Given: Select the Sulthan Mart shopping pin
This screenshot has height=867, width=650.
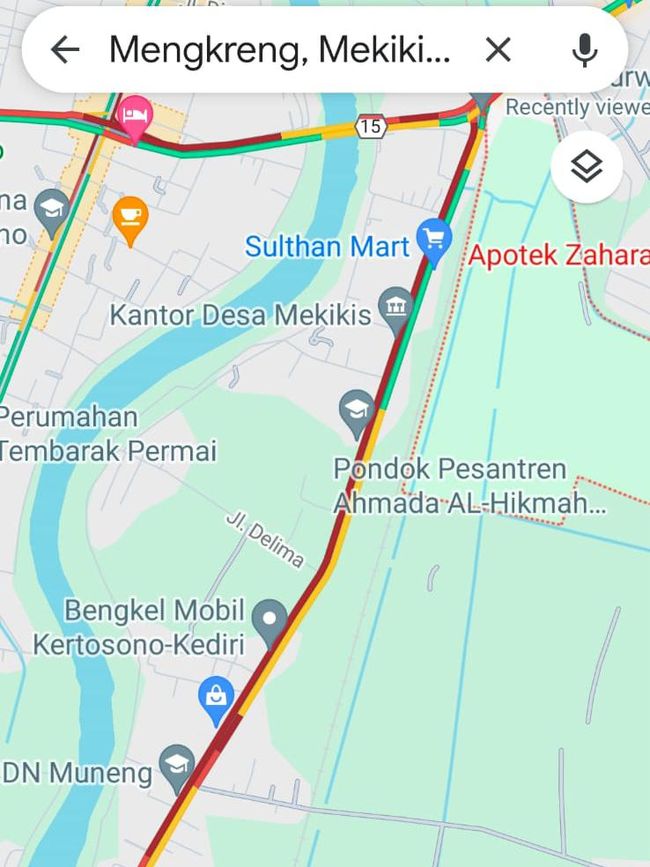Looking at the screenshot, I should 434,240.
